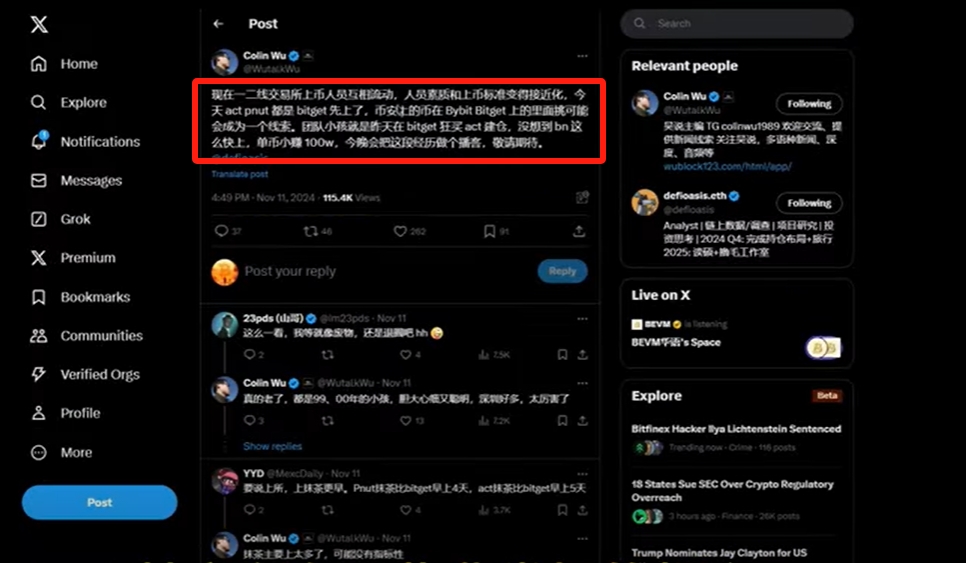Like Colin Wu's main post

coord(400,231)
